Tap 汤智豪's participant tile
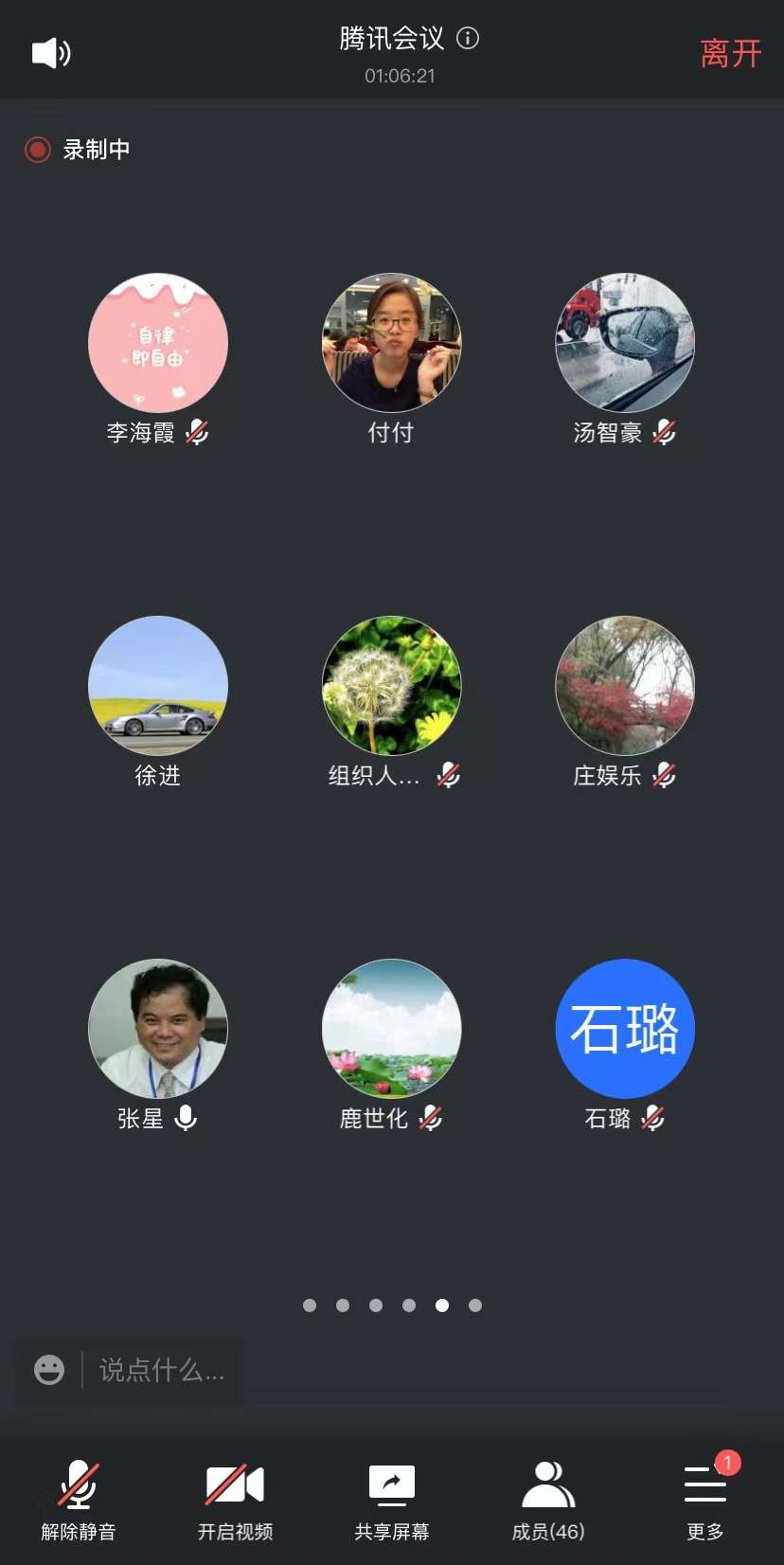Image resolution: width=784 pixels, height=1565 pixels. 625,343
